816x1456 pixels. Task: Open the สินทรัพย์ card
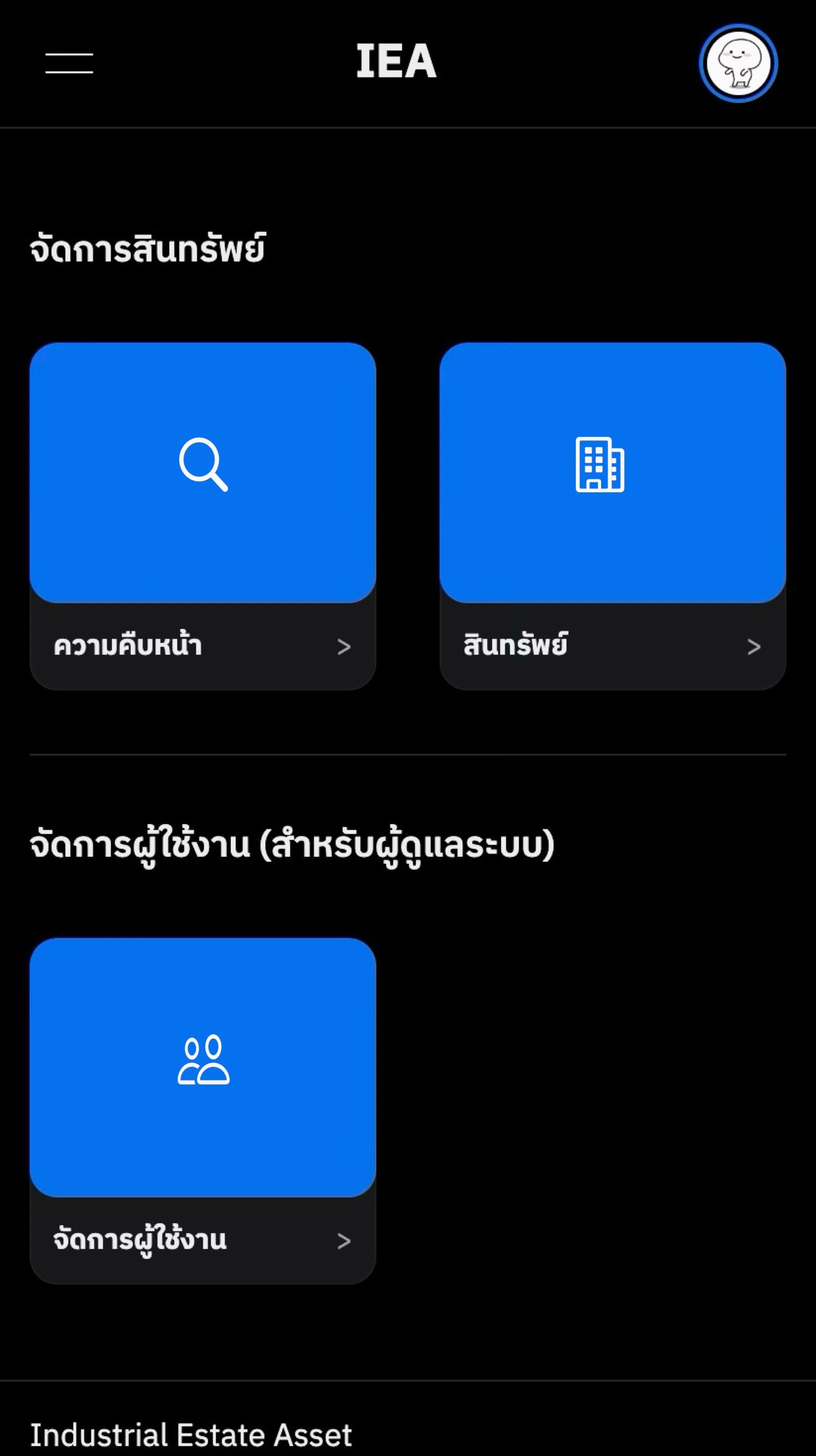612,516
